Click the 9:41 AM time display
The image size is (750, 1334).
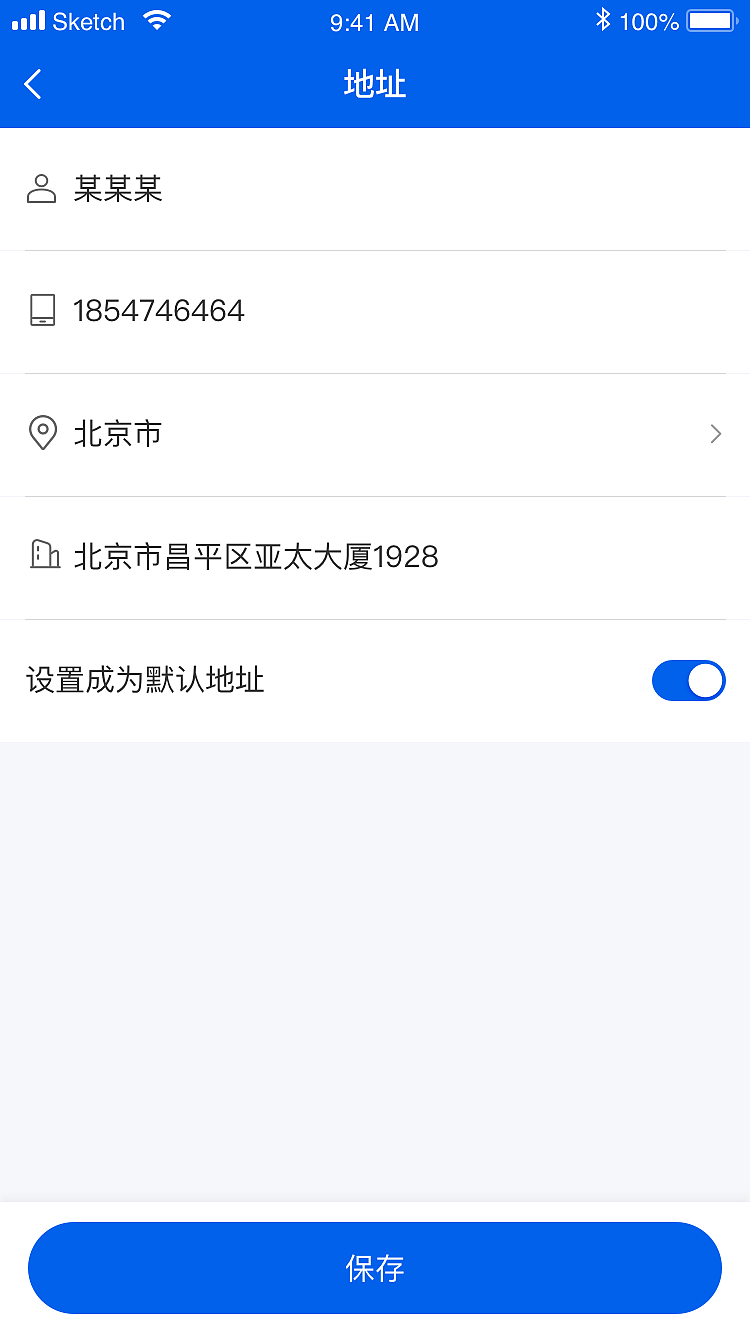(x=374, y=22)
